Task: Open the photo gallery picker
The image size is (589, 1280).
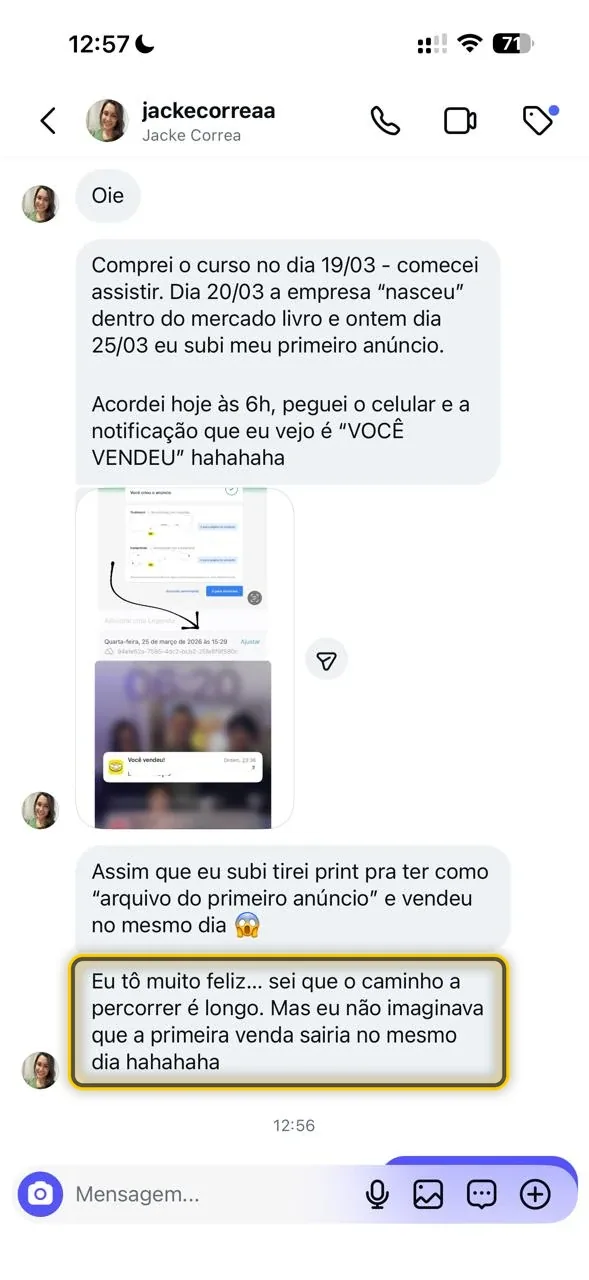Action: tap(428, 1194)
